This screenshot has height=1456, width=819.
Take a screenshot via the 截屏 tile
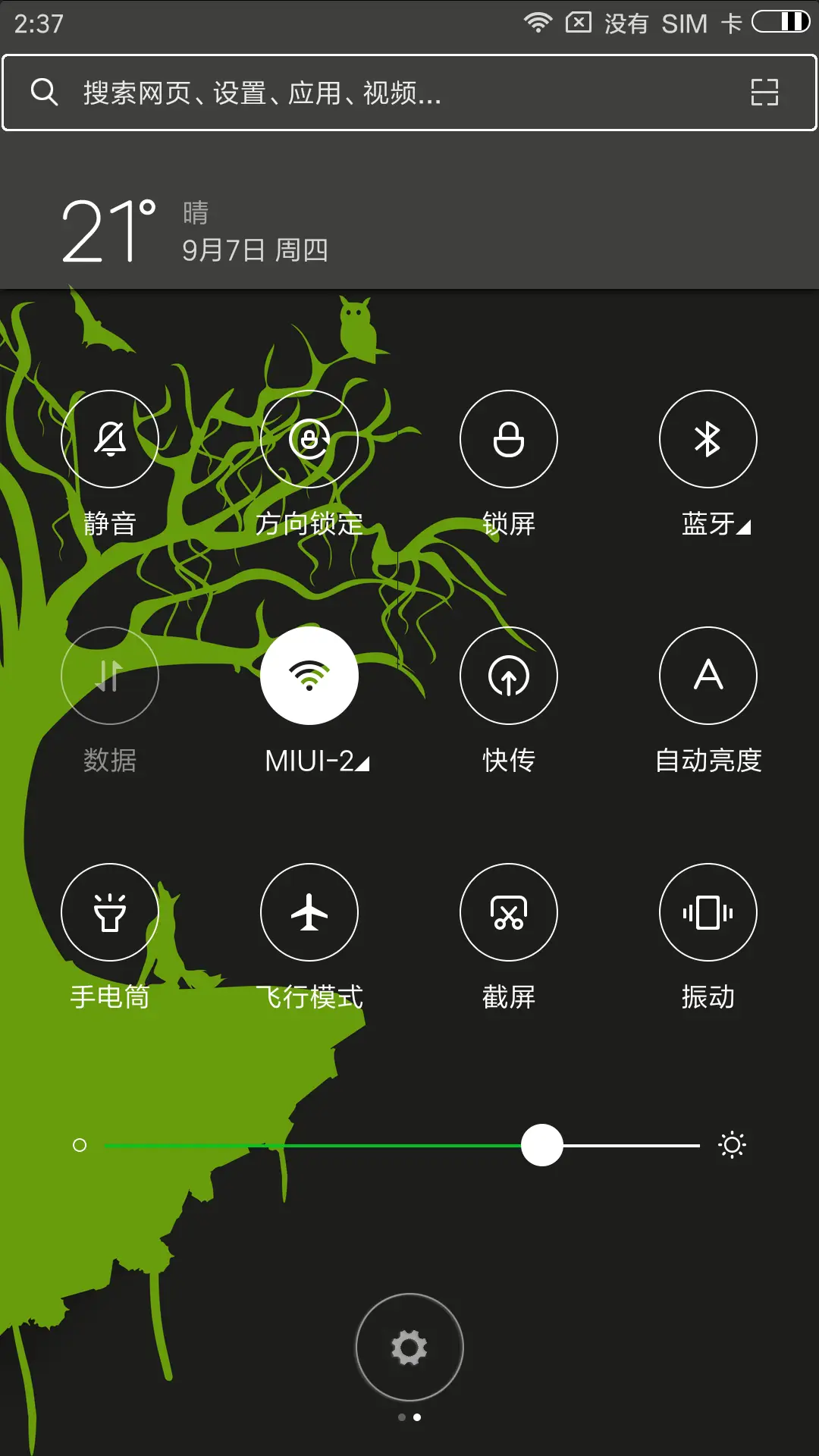(509, 912)
